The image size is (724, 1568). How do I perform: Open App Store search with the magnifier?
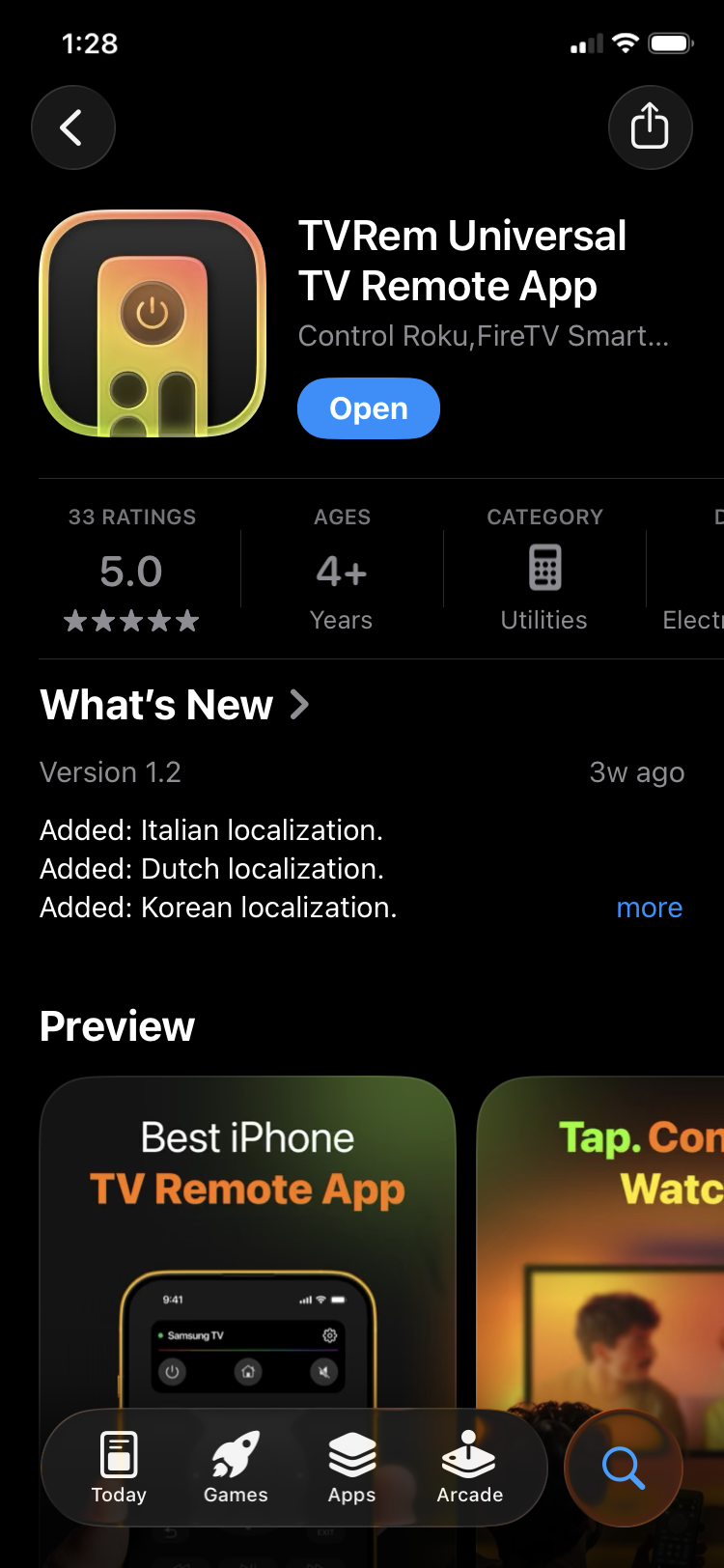point(624,1468)
